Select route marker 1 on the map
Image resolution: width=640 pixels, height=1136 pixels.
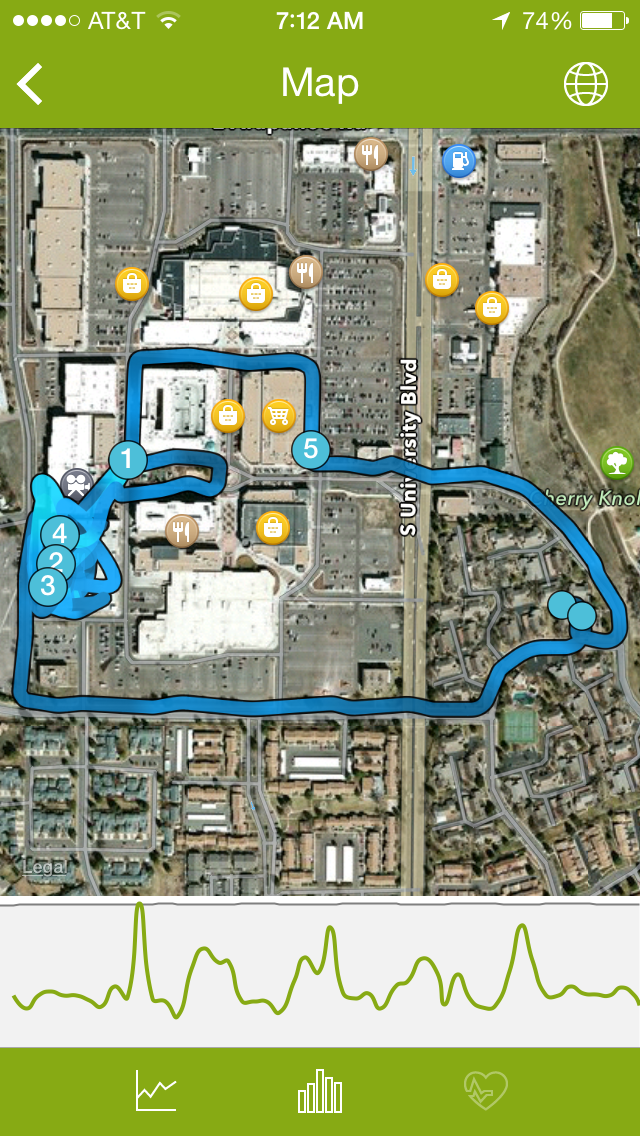click(x=128, y=459)
